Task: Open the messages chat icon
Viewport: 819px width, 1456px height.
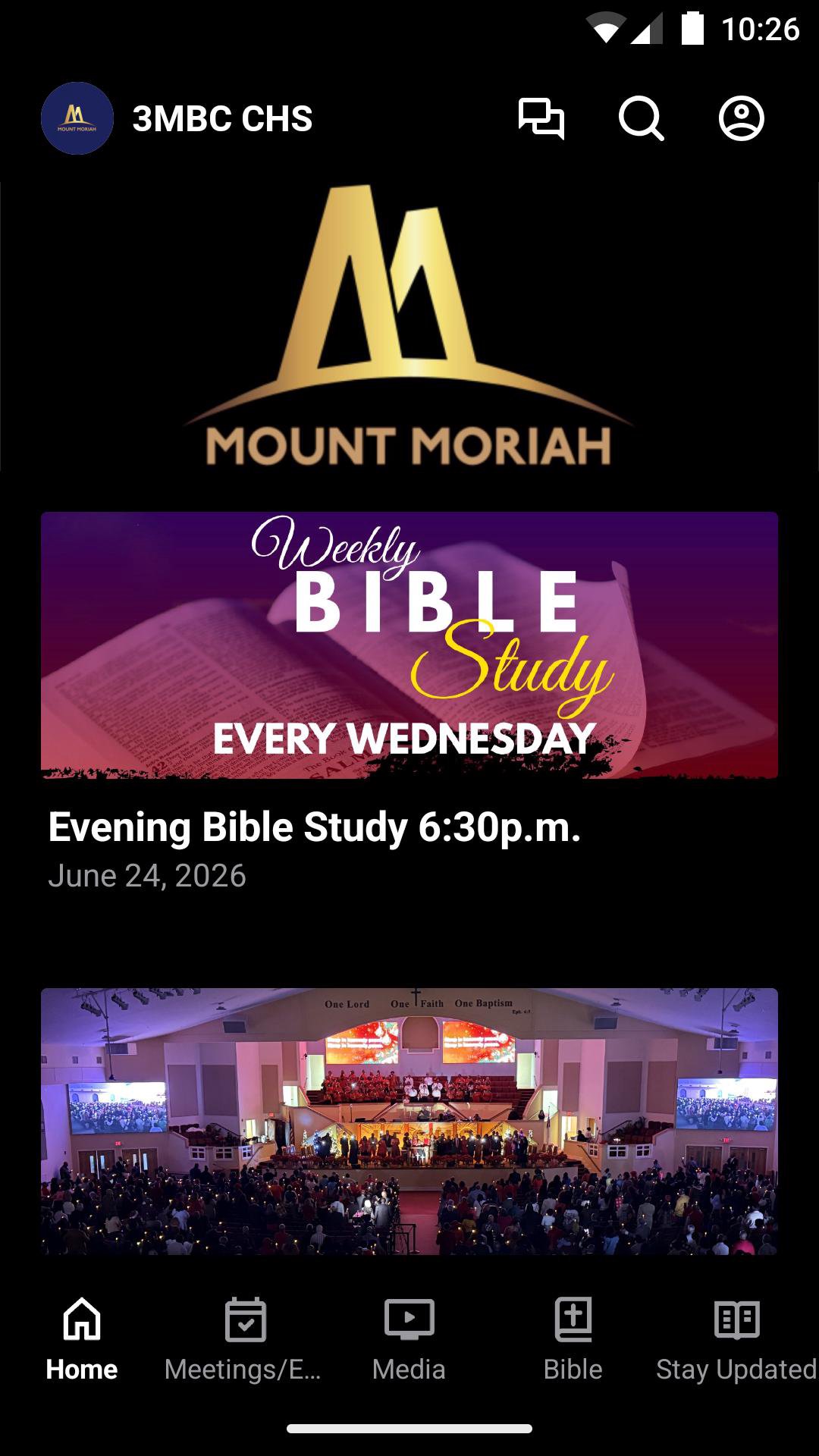Action: (x=541, y=119)
